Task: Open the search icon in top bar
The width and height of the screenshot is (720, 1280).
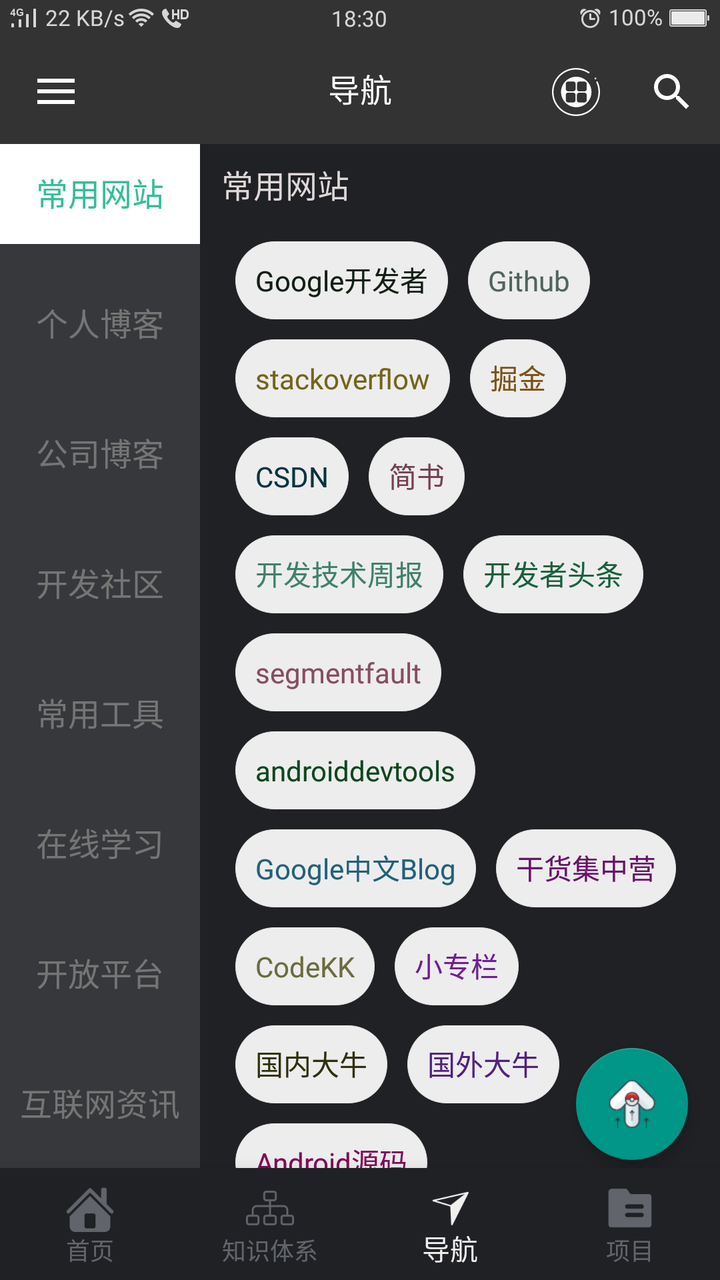Action: pos(671,91)
